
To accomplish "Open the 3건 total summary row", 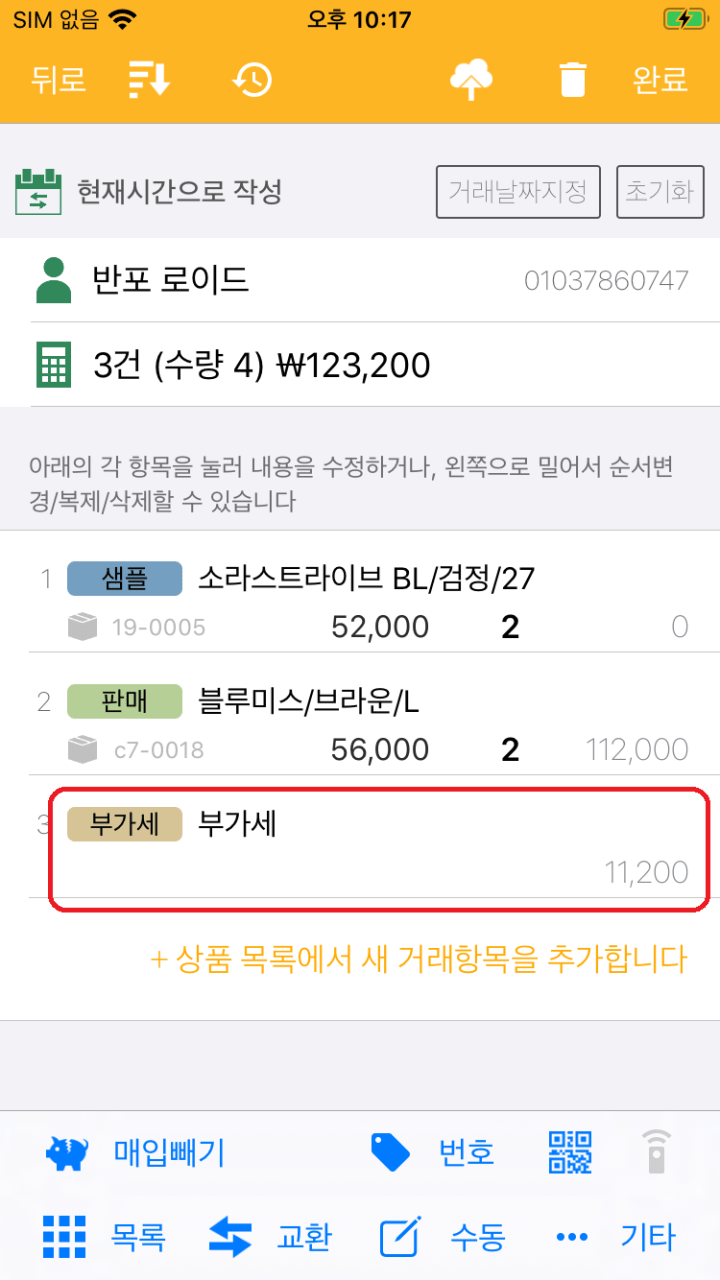I will [x=360, y=365].
